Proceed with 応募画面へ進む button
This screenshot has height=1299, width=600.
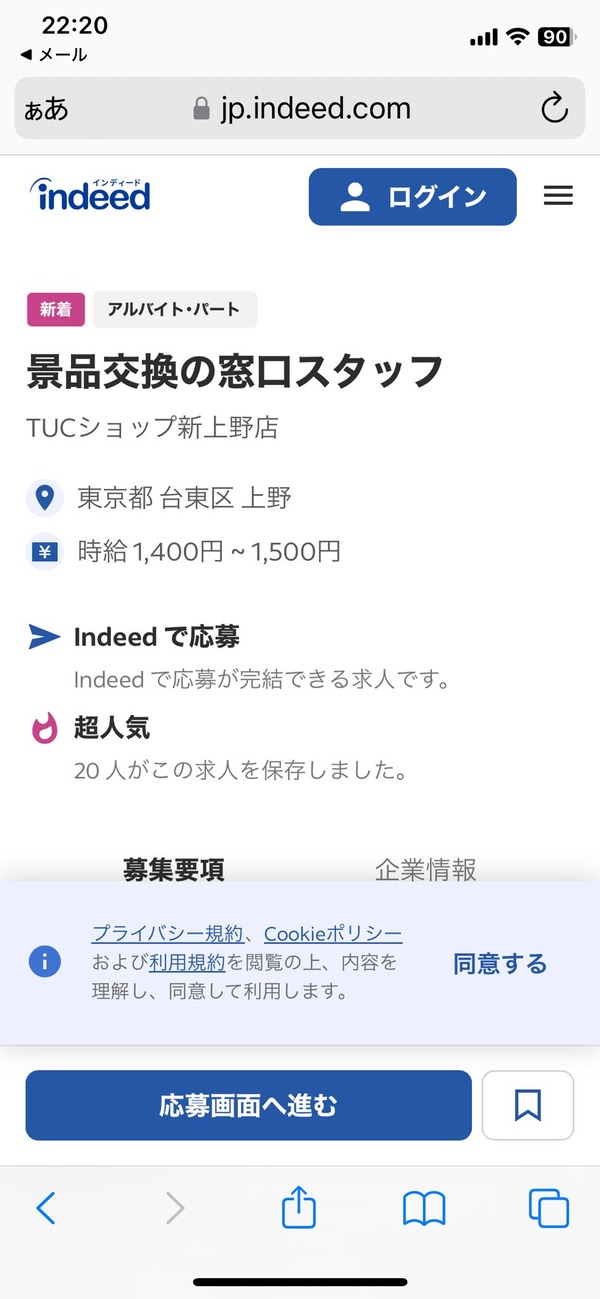pos(248,1105)
